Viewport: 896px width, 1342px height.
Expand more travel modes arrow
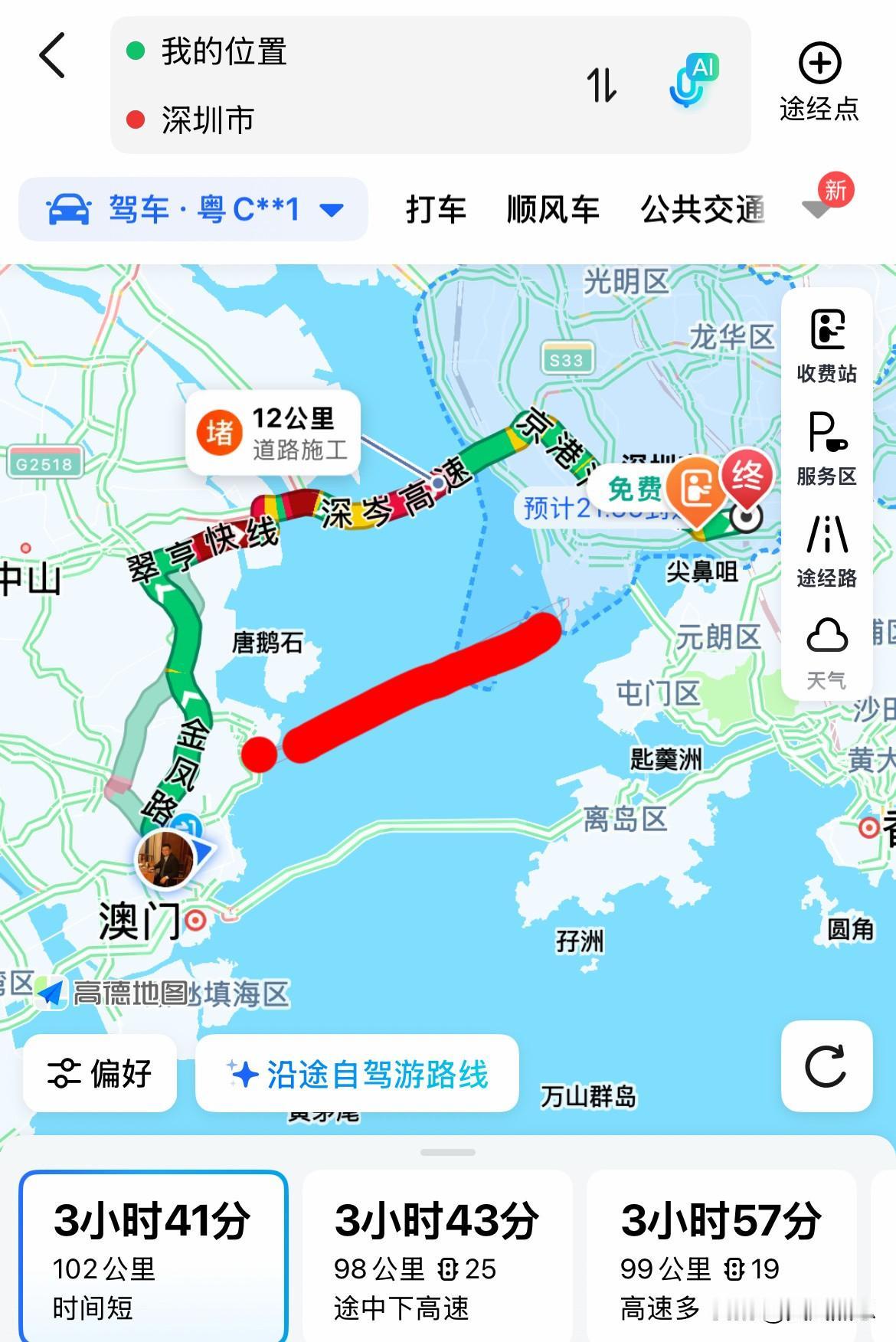click(x=817, y=208)
